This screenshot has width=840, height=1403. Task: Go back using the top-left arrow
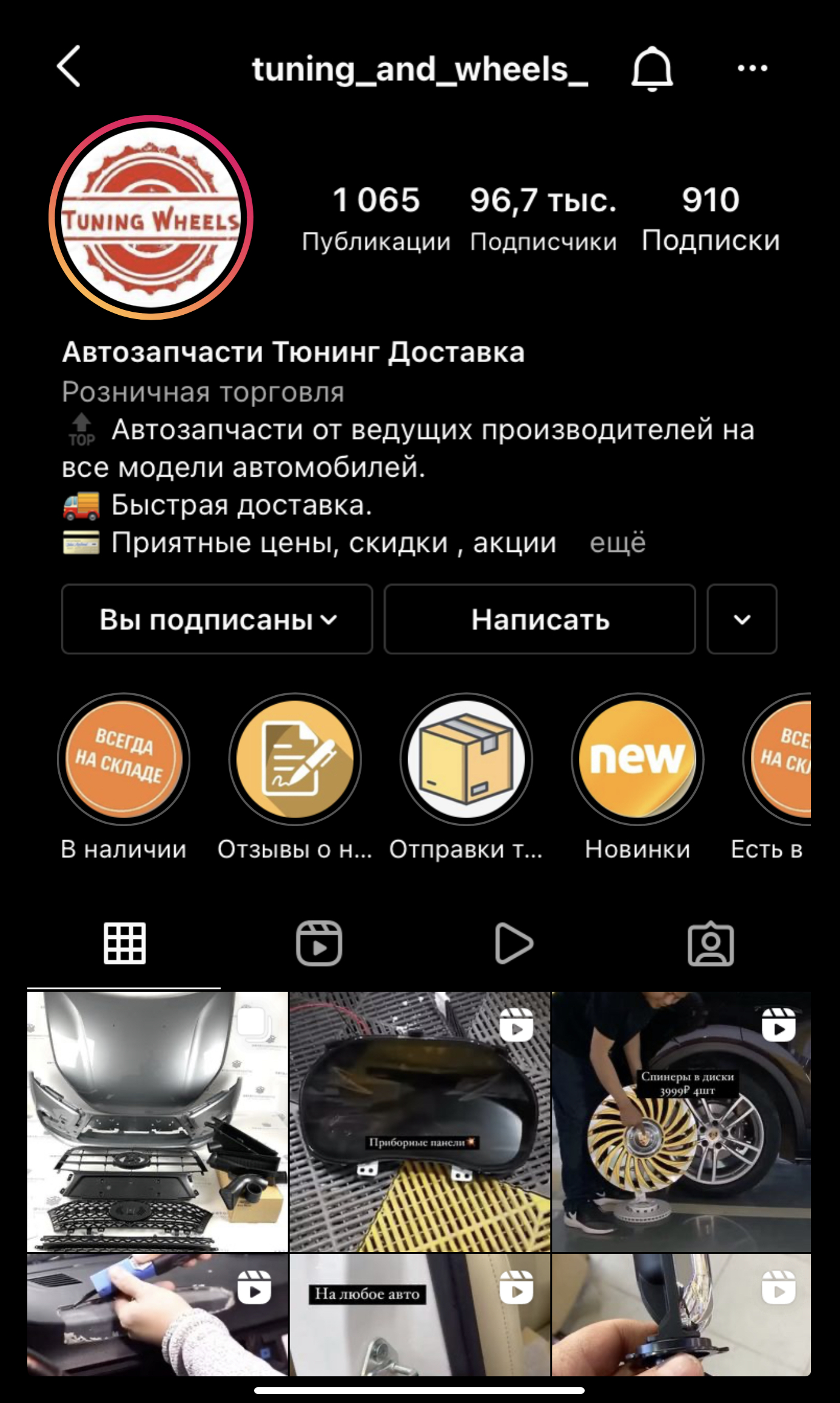69,67
